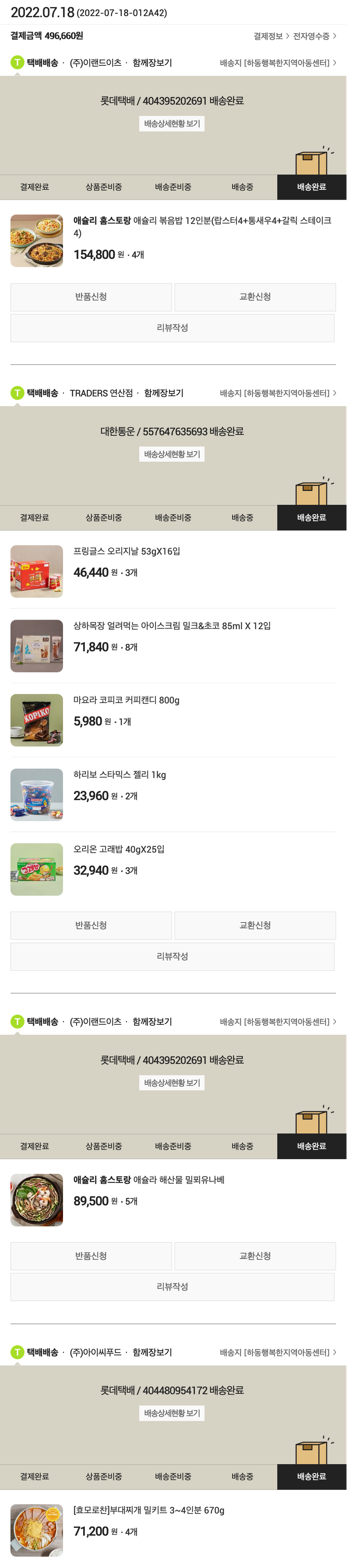View 배송상세현황 for 대한통운 shipment
The height and width of the screenshot is (1568, 350).
(172, 454)
